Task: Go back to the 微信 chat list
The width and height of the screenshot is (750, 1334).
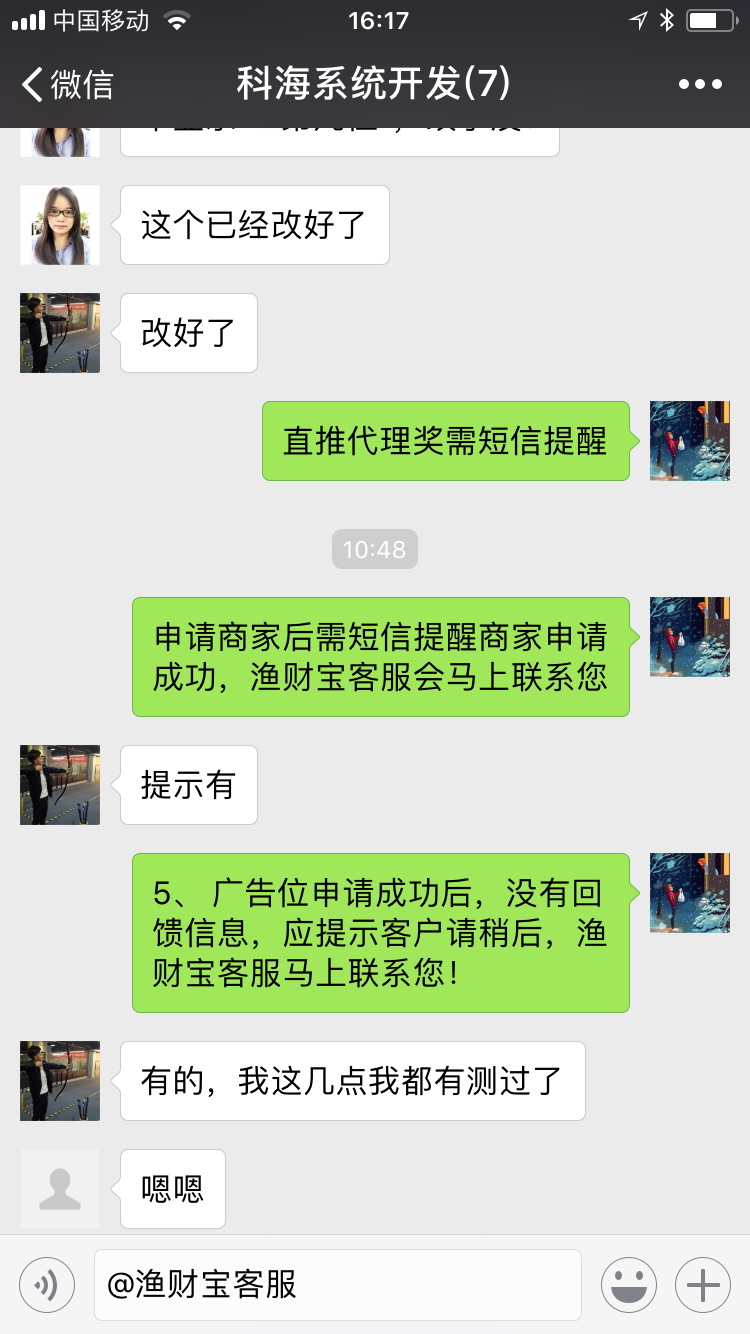Action: 67,84
